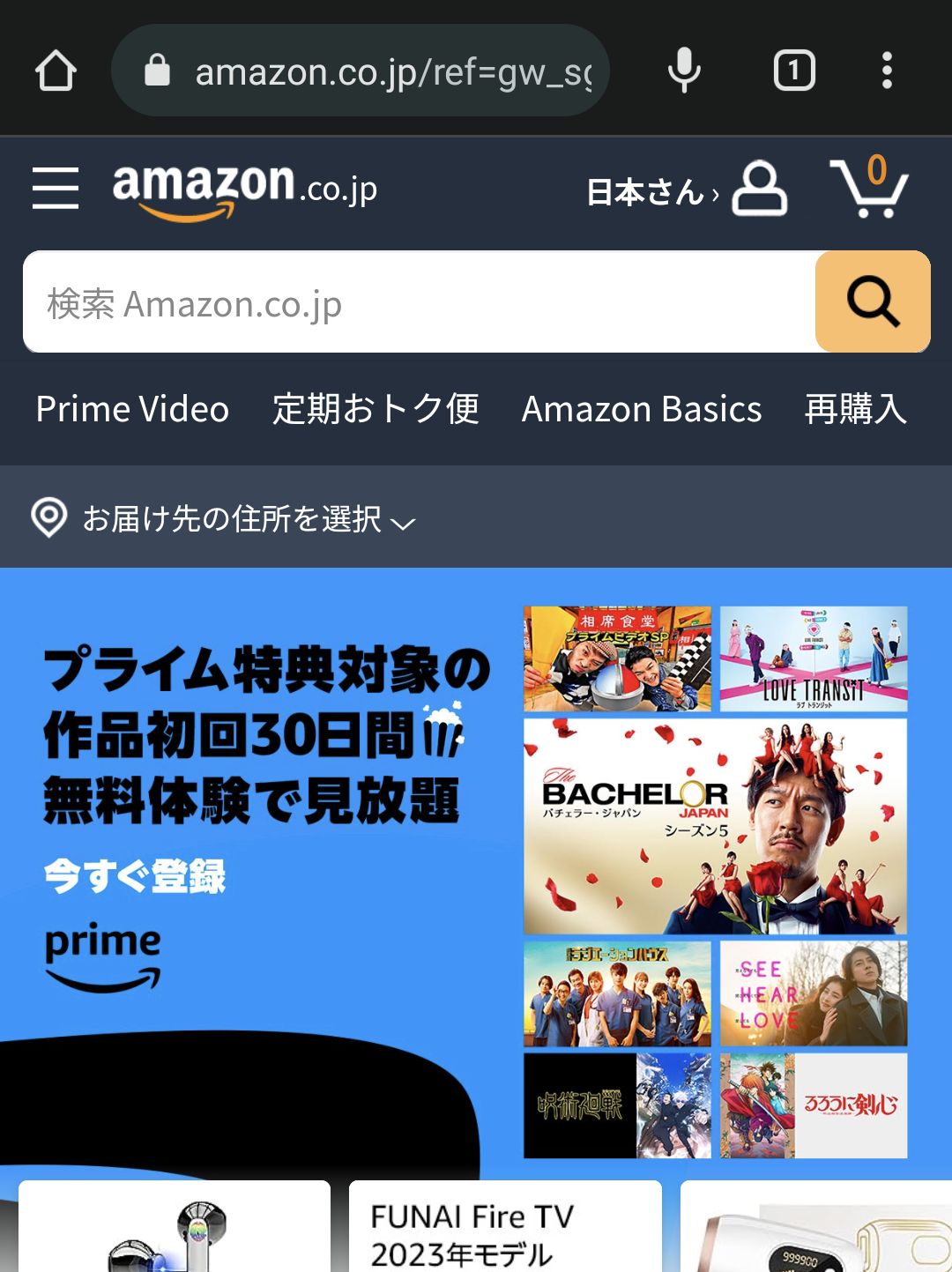This screenshot has width=952, height=1272.
Task: Open the browser overflow menu
Action: pyautogui.click(x=887, y=71)
